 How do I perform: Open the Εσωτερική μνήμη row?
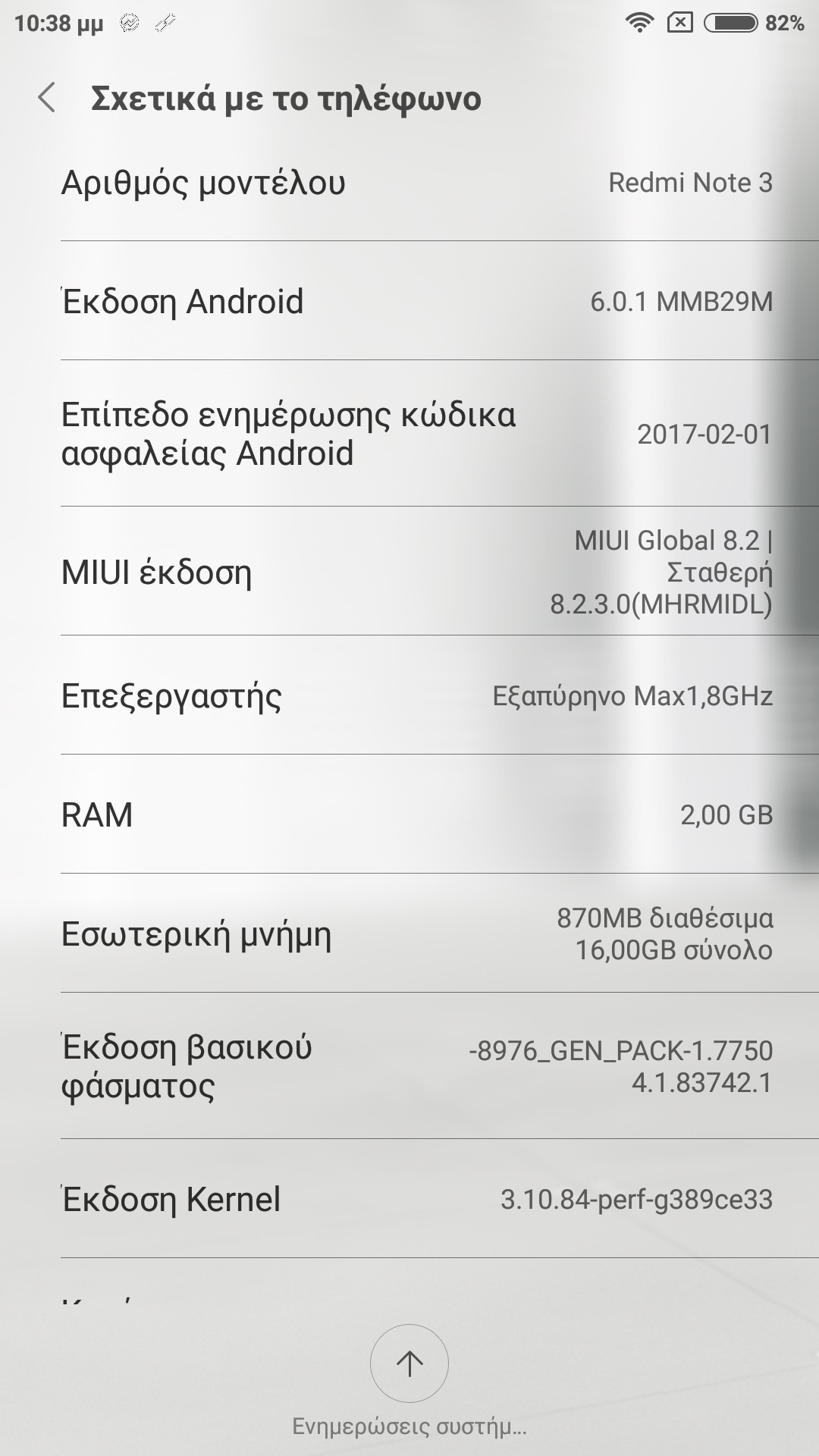409,934
